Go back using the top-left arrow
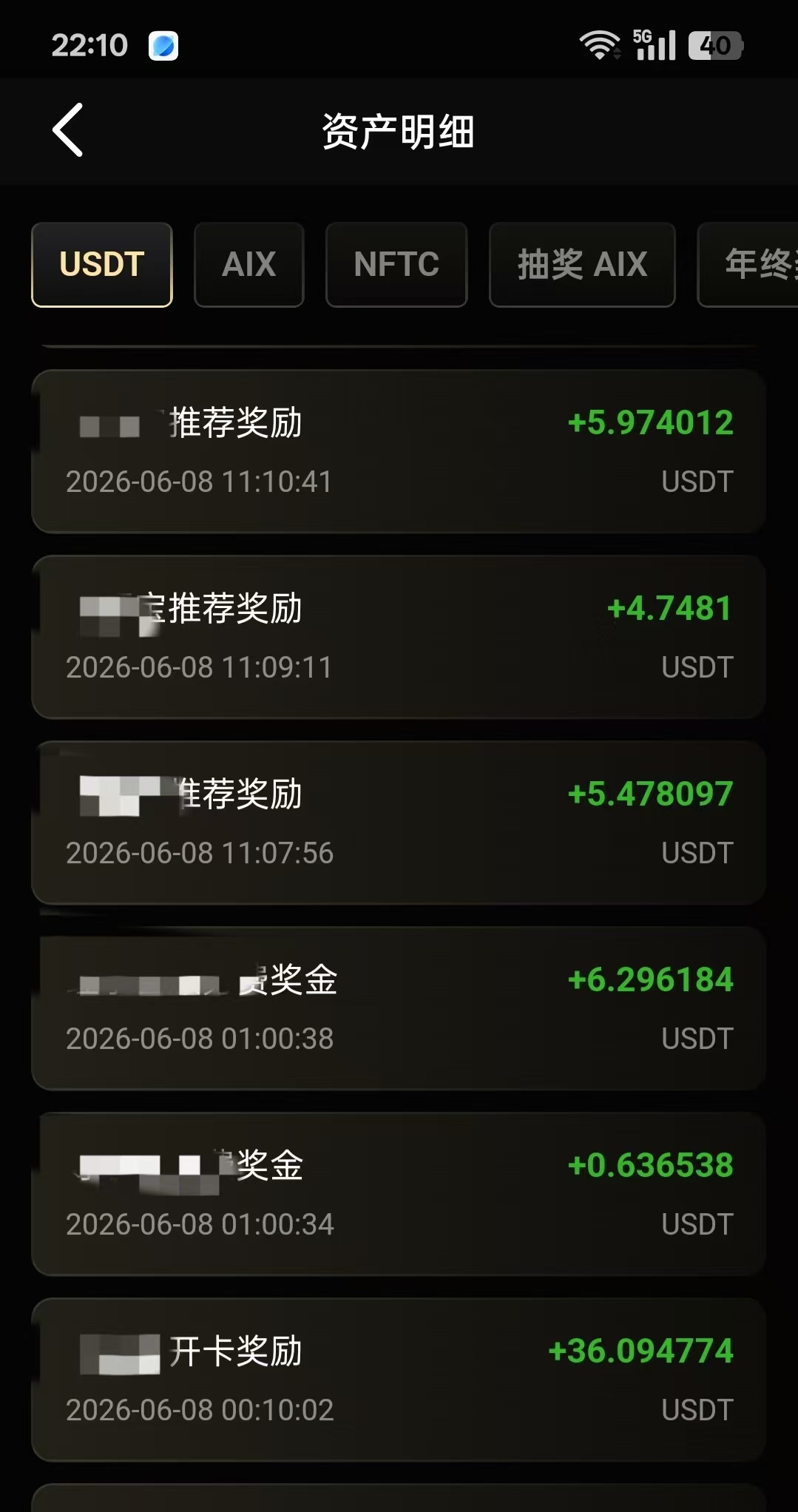798x1512 pixels. [x=67, y=130]
